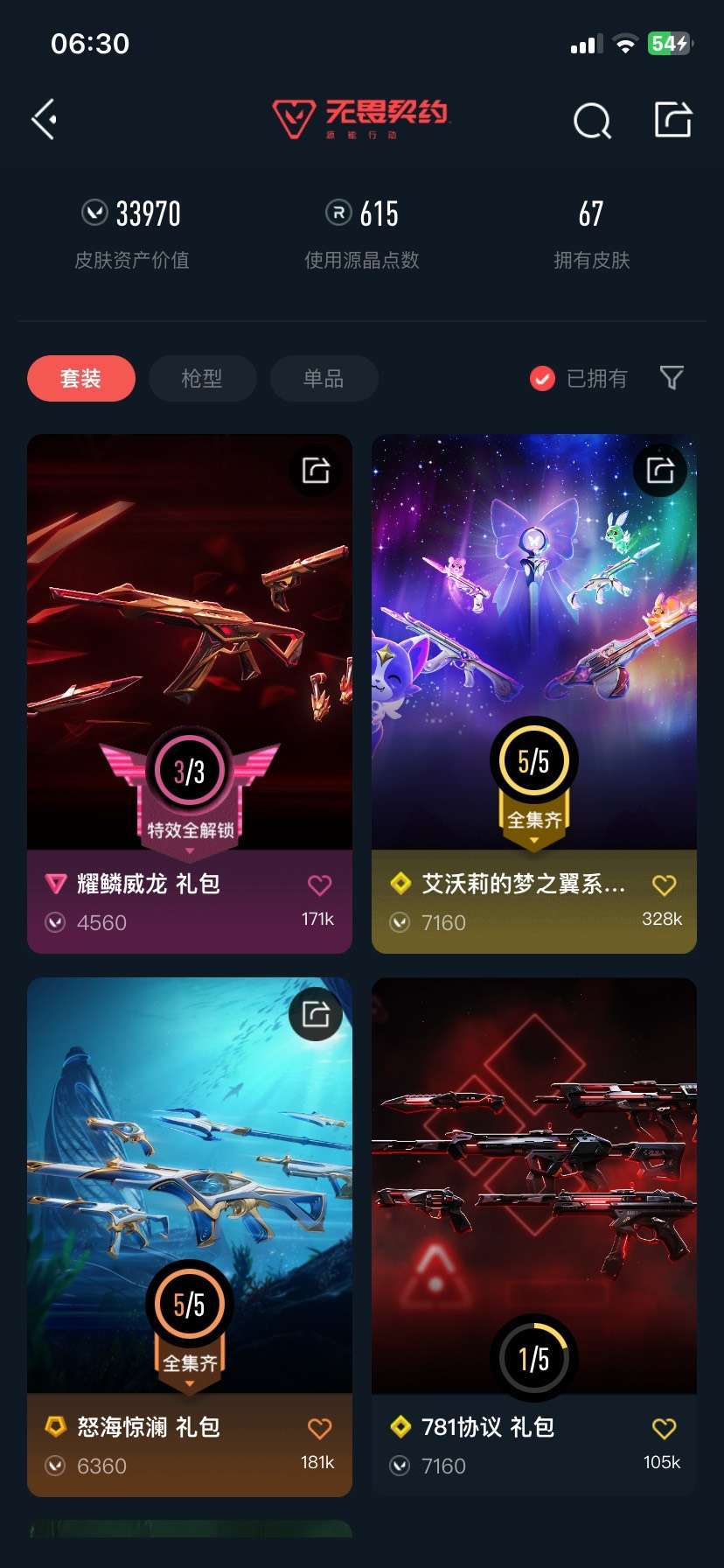Share the 艾沃莉的梦之翼 bundle

[660, 471]
